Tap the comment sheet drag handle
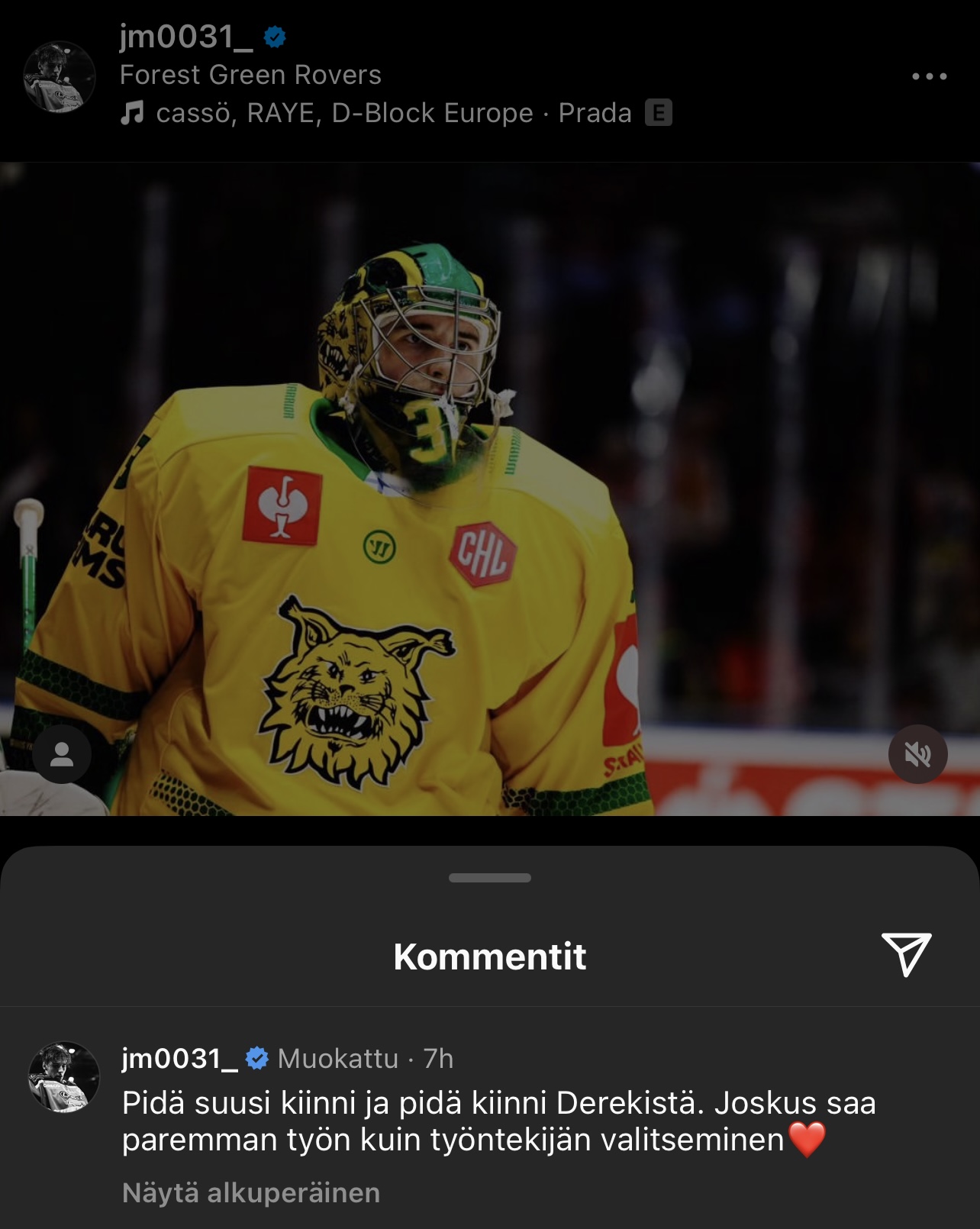The width and height of the screenshot is (980, 1229). [490, 878]
